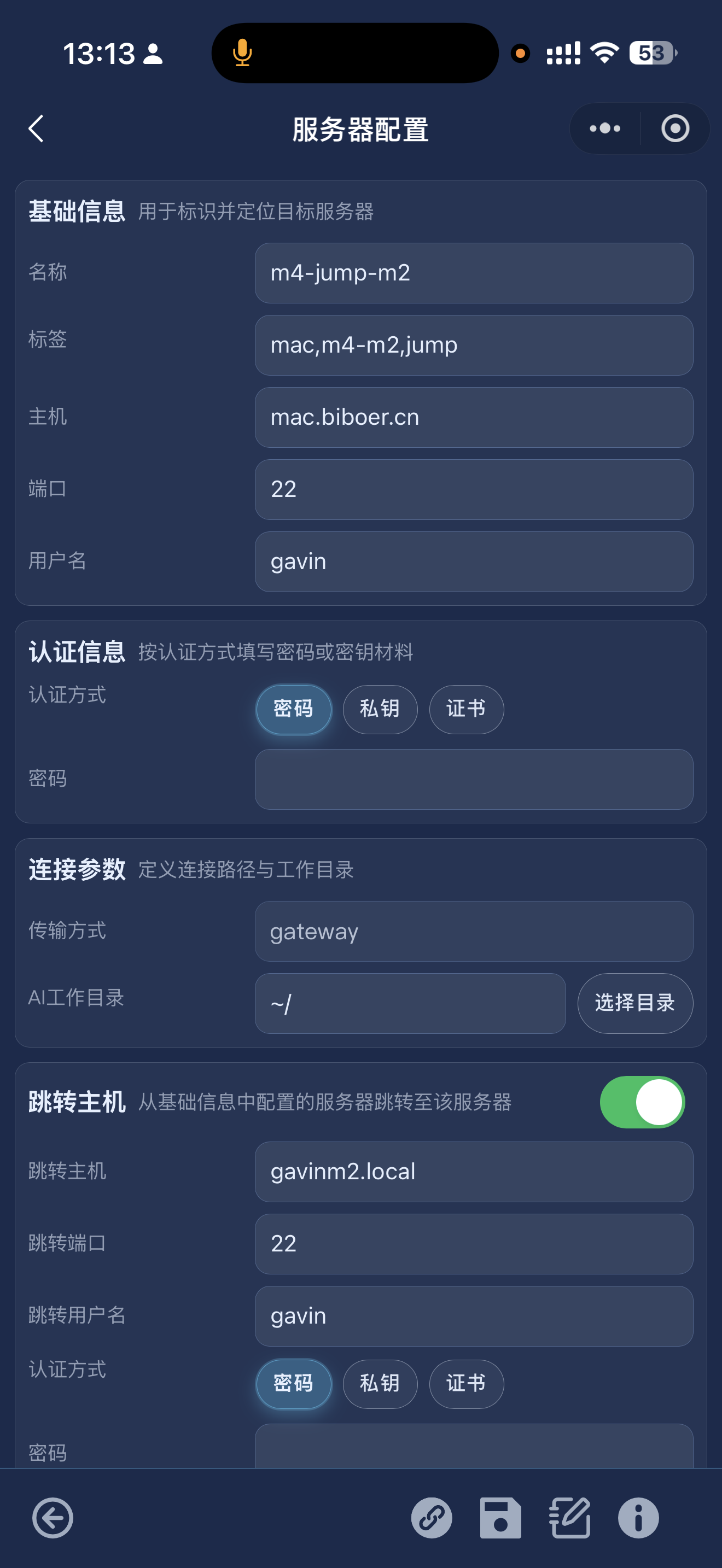
Task: Edit the 标签 field
Action: (x=473, y=345)
